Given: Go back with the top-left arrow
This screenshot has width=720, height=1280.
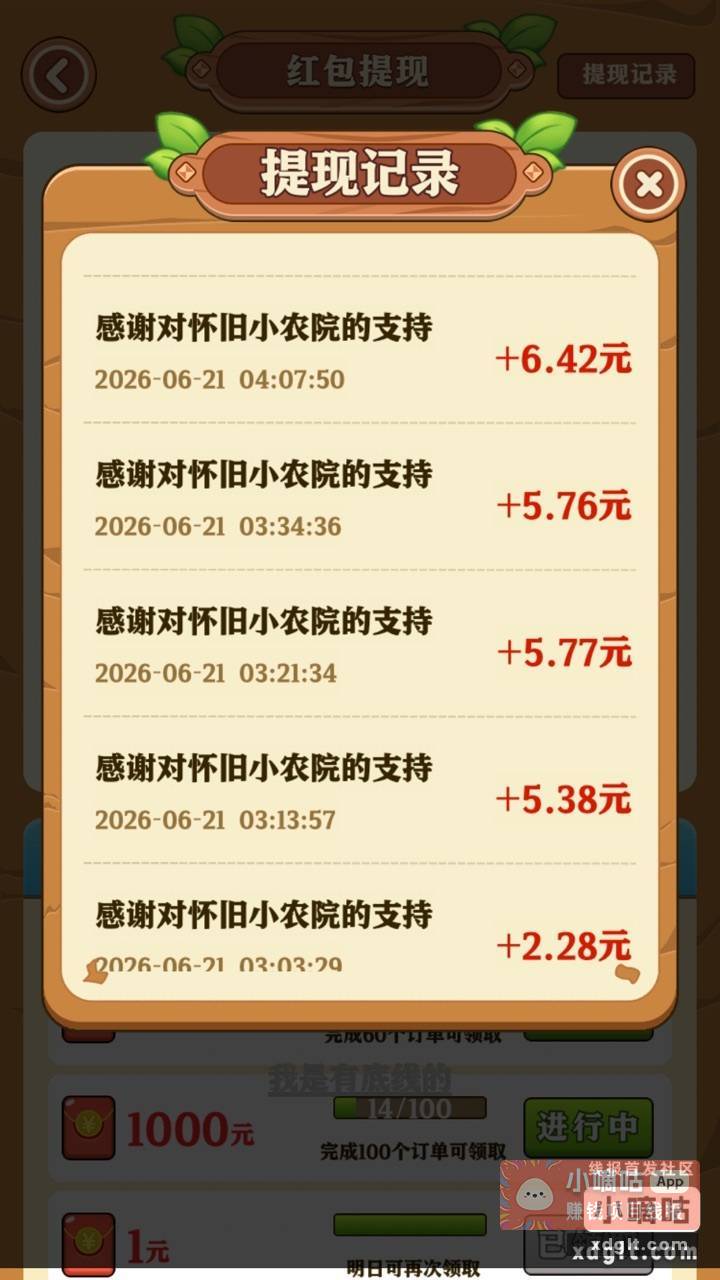Looking at the screenshot, I should (59, 74).
